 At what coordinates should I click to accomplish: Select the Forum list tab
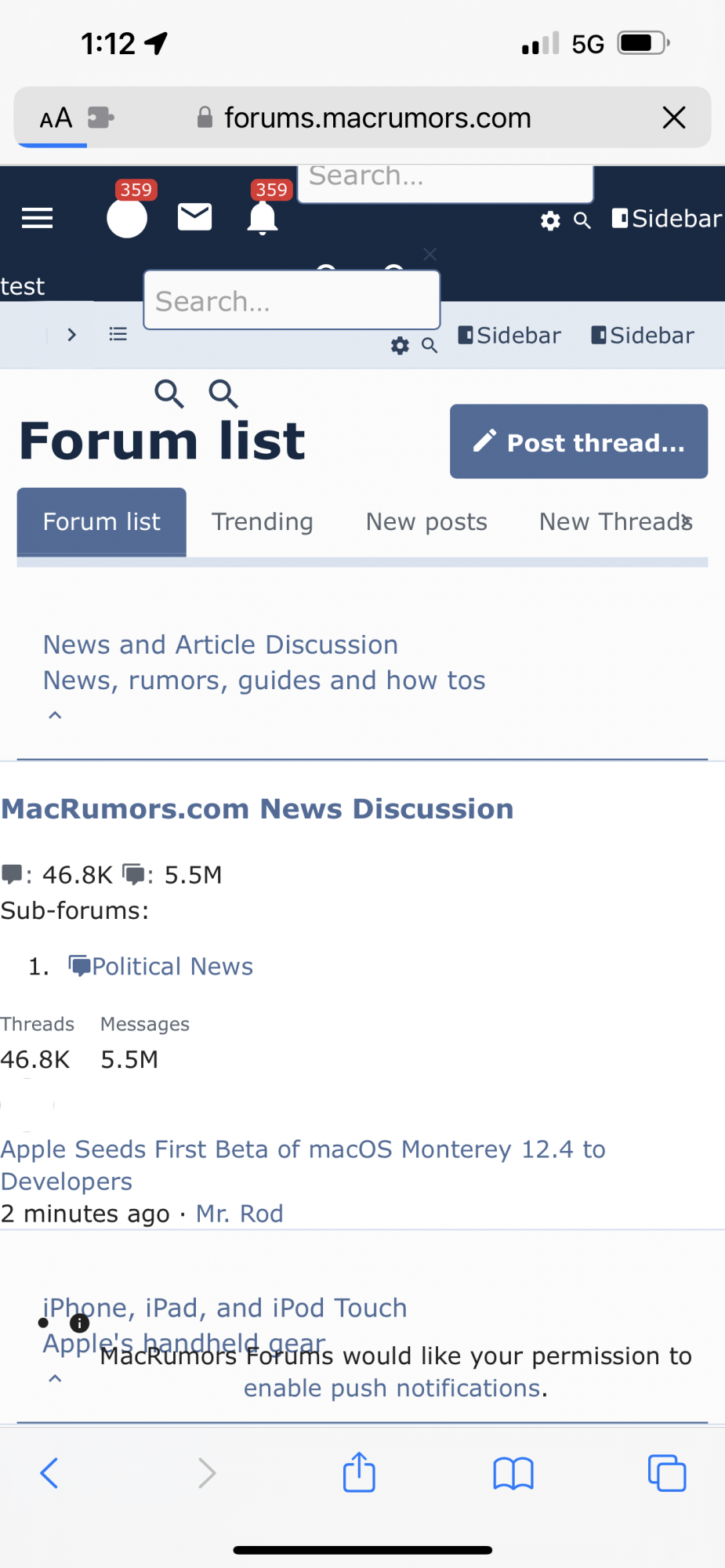tap(102, 522)
